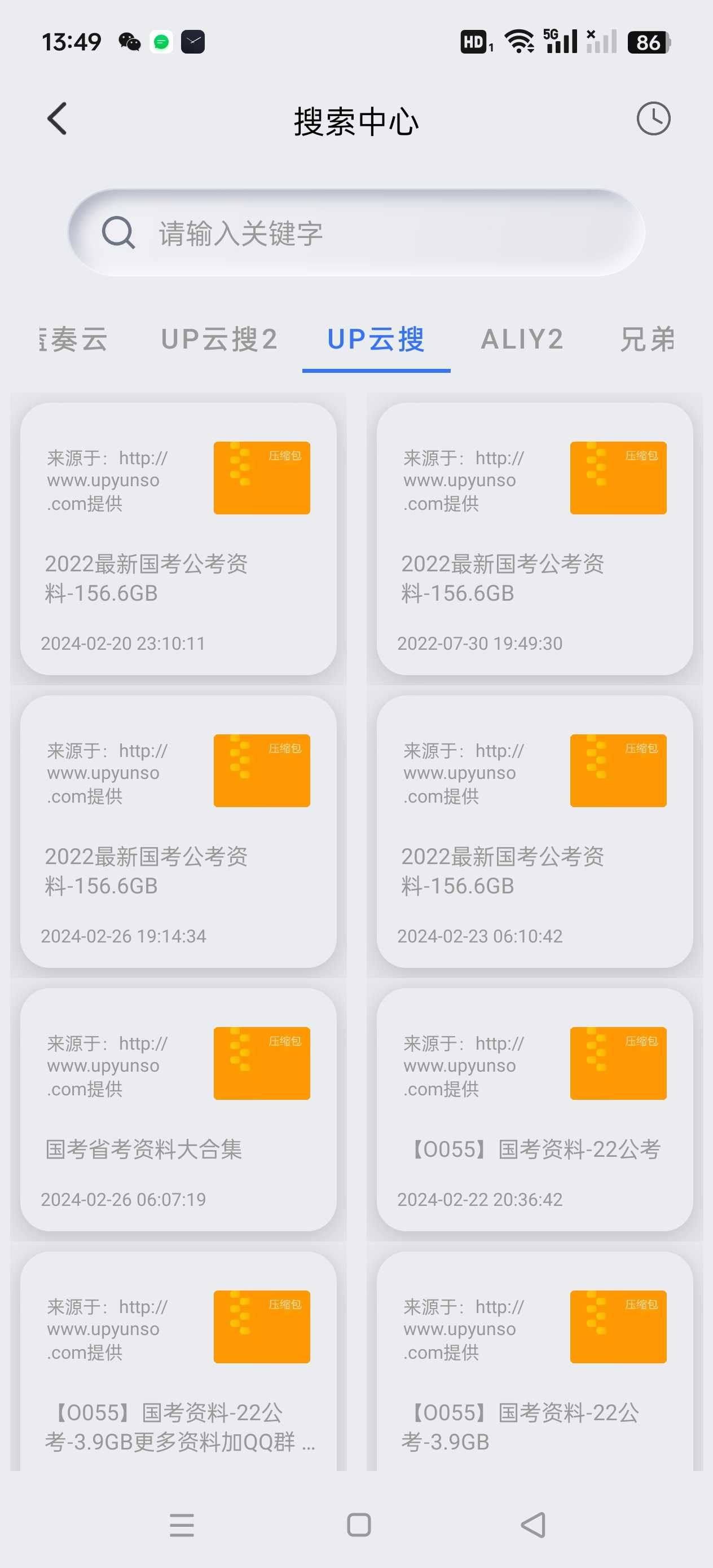Switch to the 兄弟 tab
This screenshot has width=713, height=1568.
[x=646, y=340]
